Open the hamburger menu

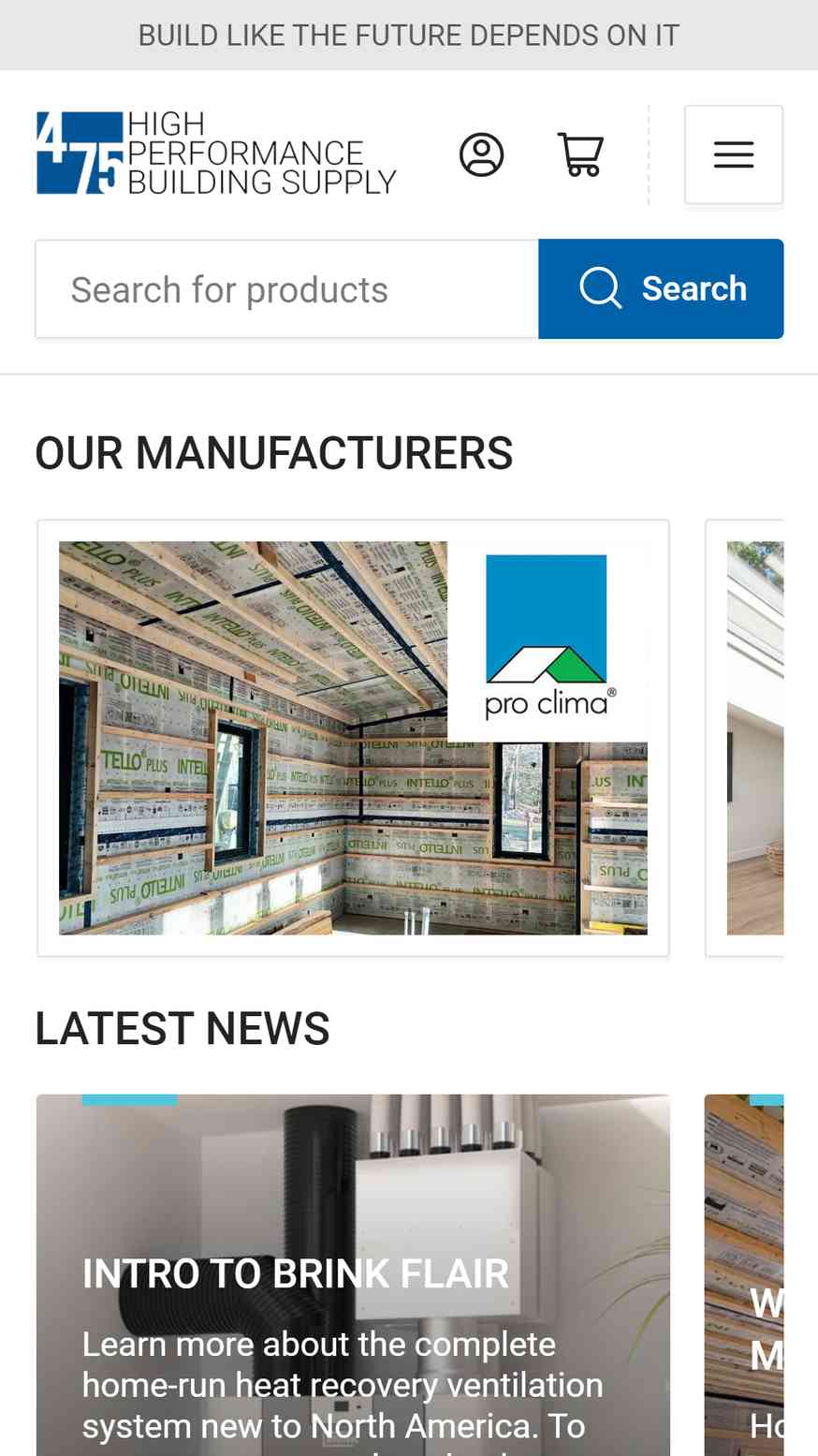coord(734,154)
